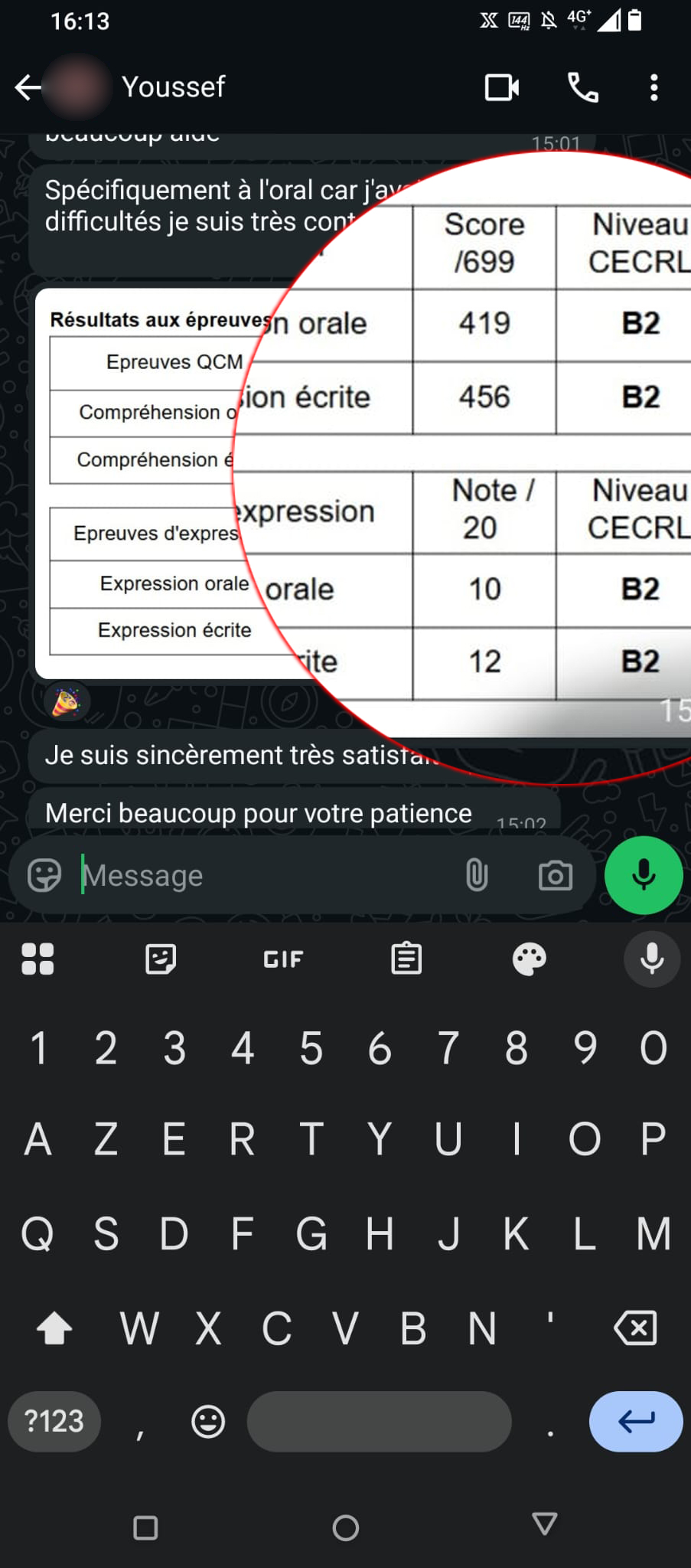
Task: Record a voice message
Action: click(x=644, y=875)
